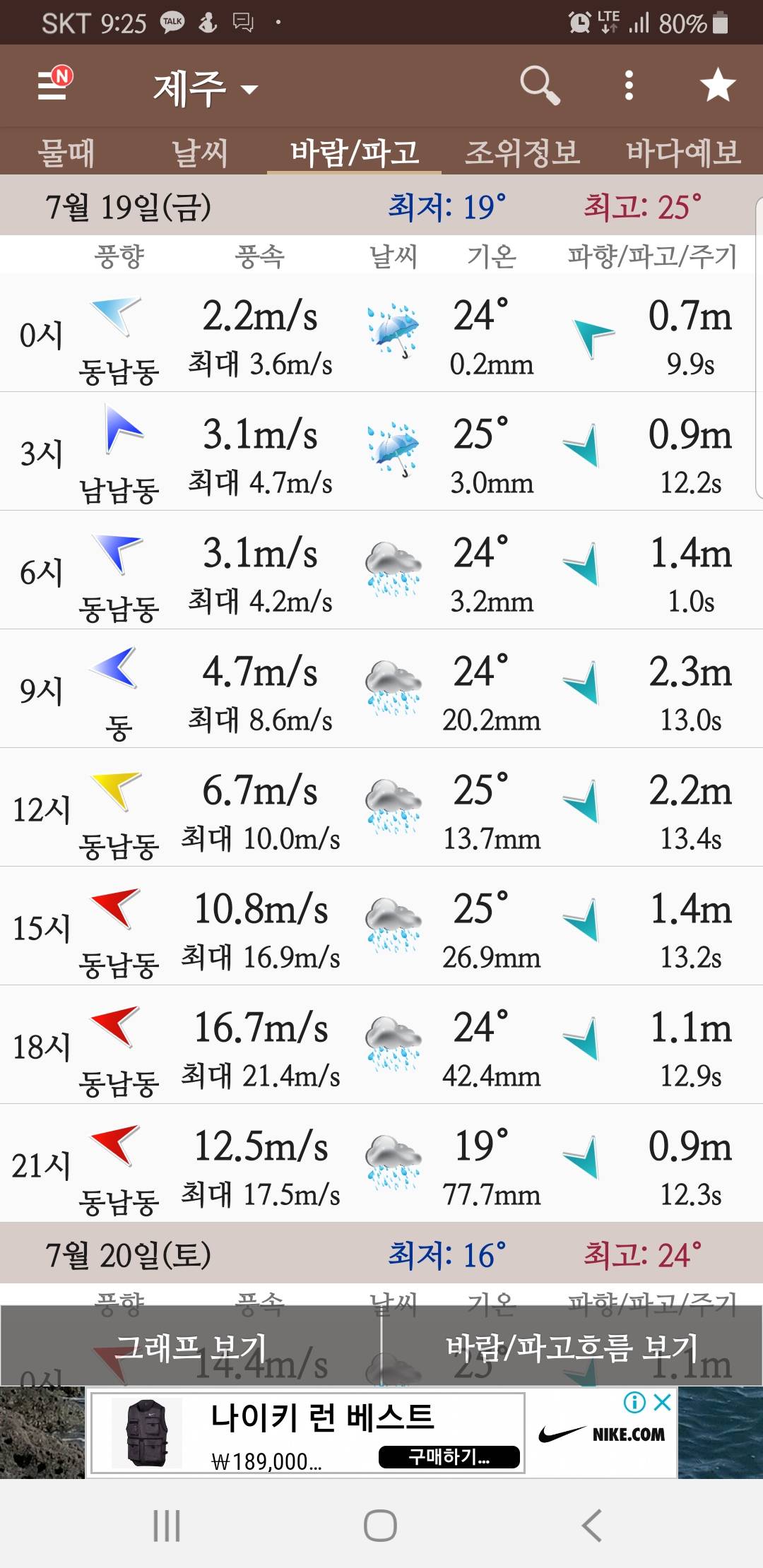Tap the 그래프 보기 button
The height and width of the screenshot is (1568, 763).
(x=191, y=1347)
